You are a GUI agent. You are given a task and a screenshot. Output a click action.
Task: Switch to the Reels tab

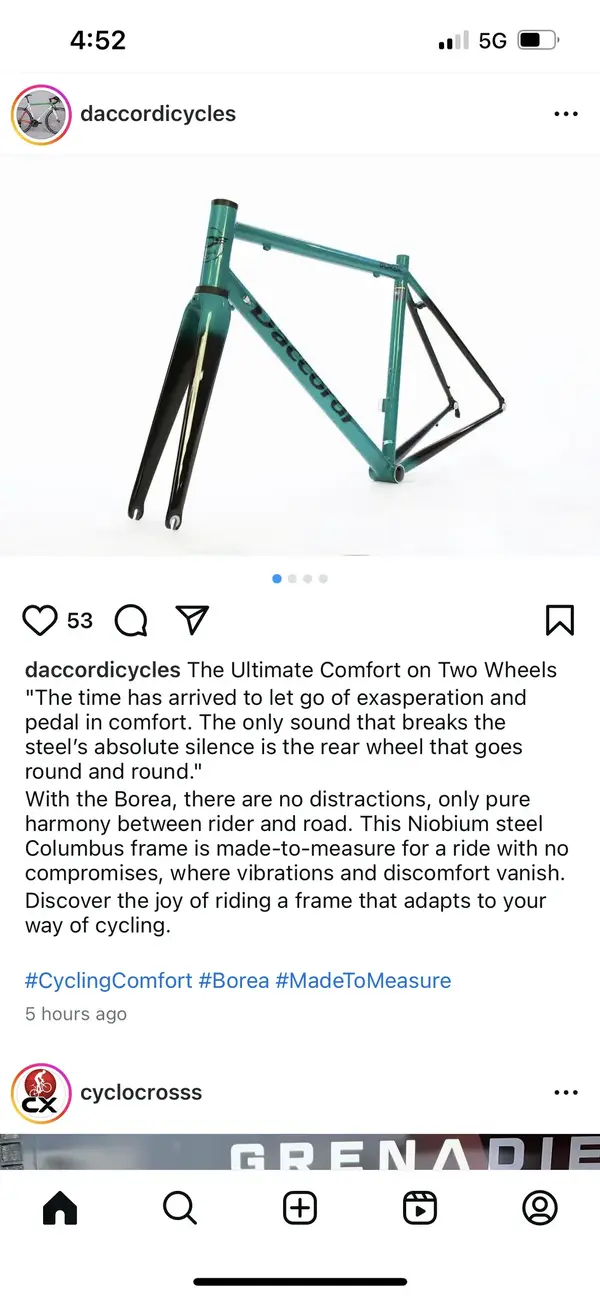point(420,1208)
